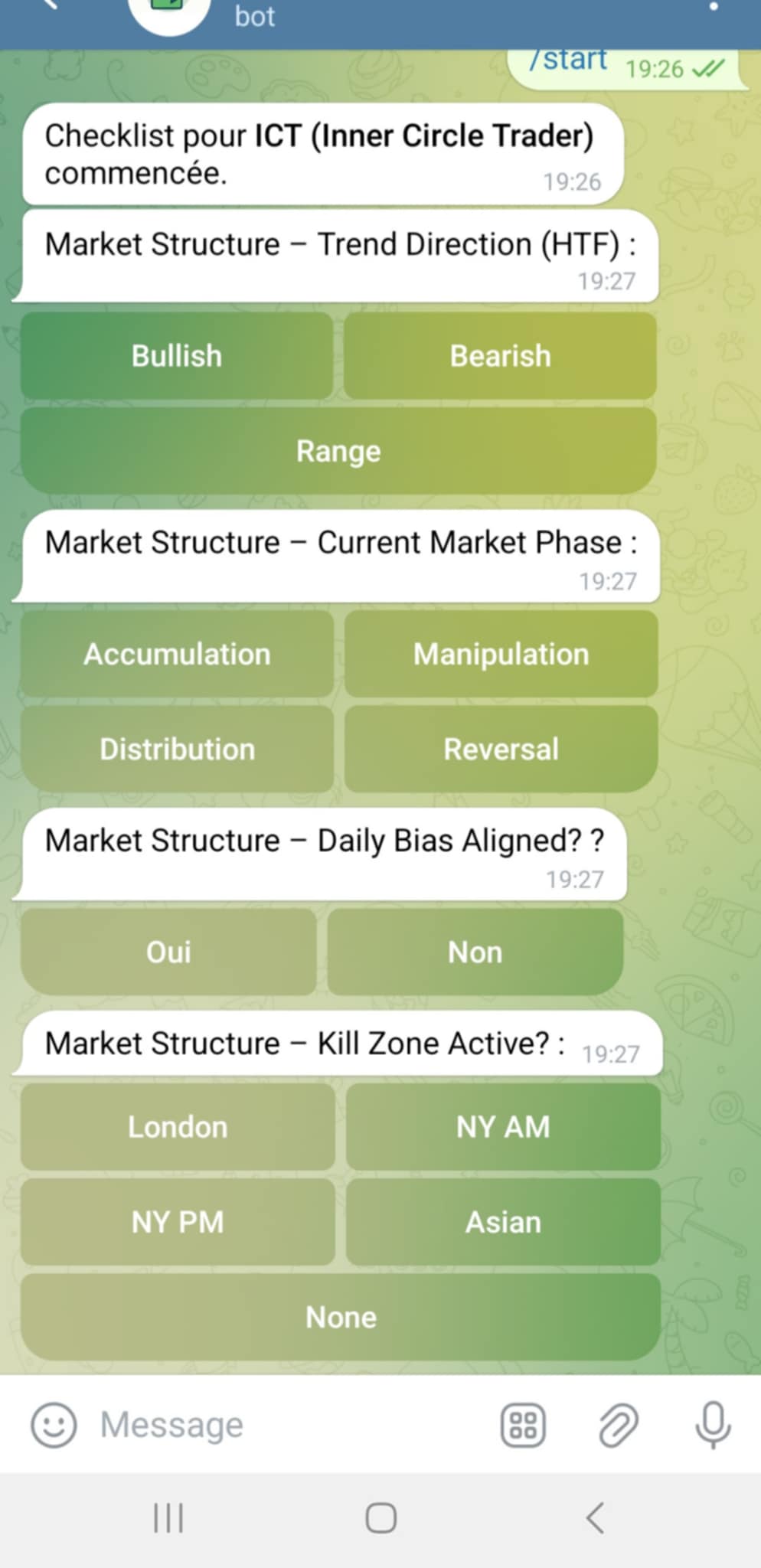Tap the Distribution phase option
Image resolution: width=761 pixels, height=1568 pixels.
pyautogui.click(x=177, y=750)
